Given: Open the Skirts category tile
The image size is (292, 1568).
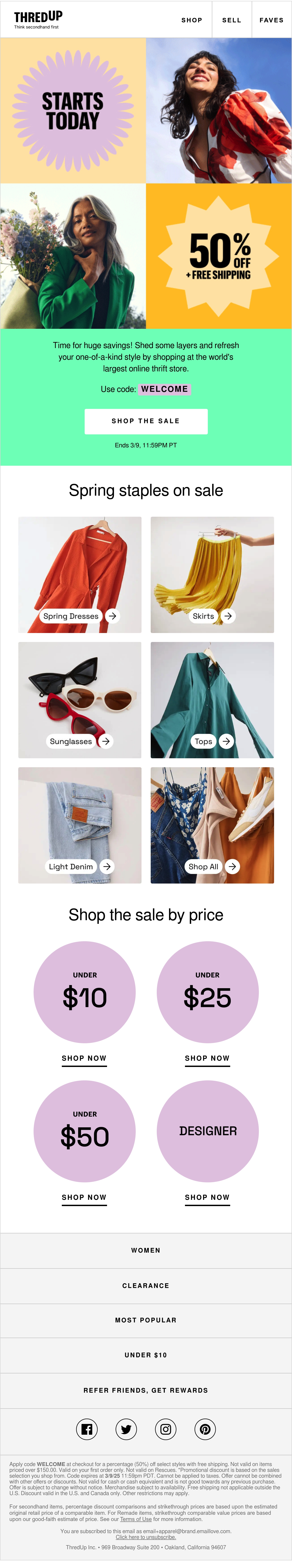Looking at the screenshot, I should 212,575.
